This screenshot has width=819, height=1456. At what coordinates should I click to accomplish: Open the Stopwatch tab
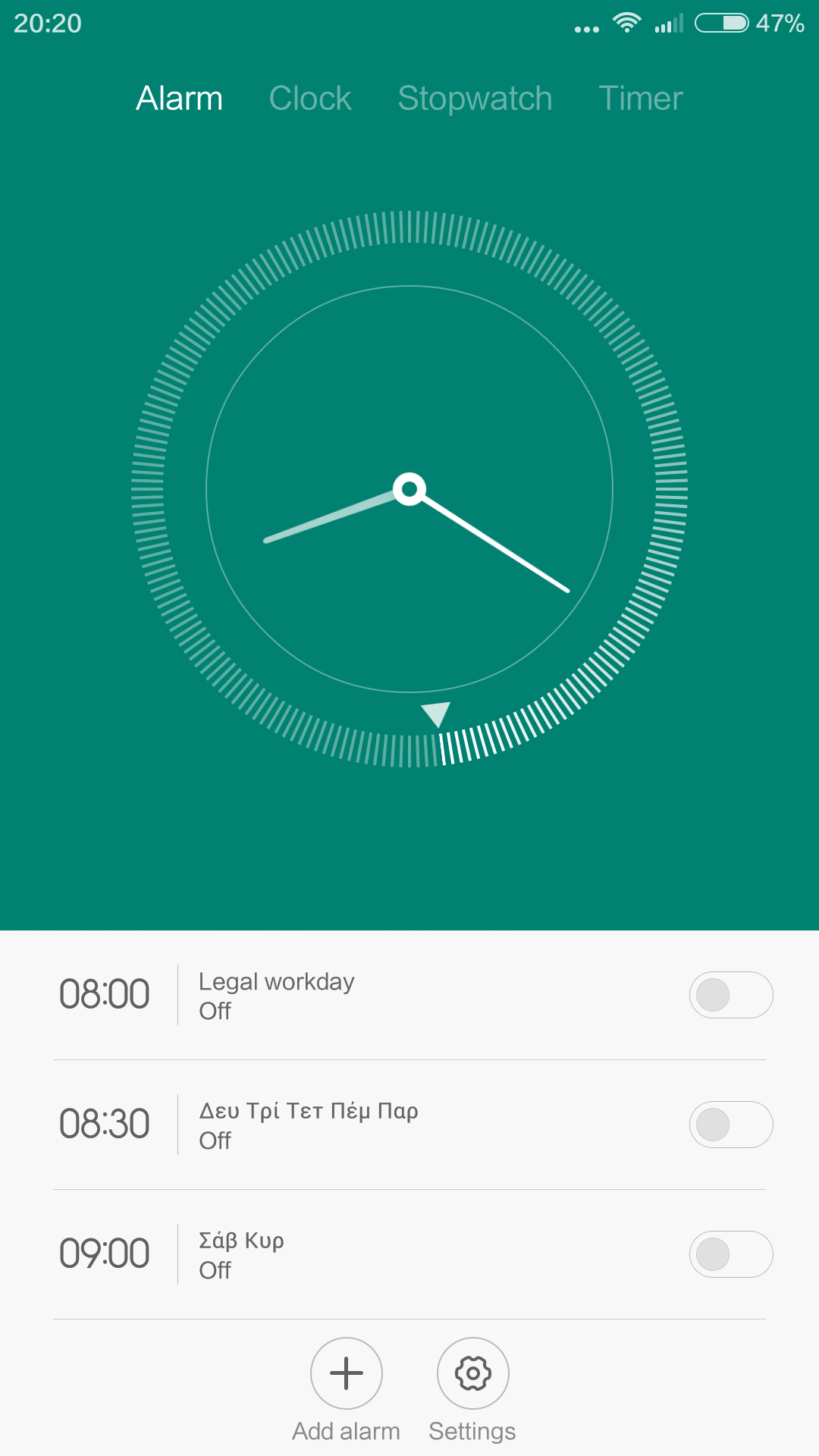475,99
